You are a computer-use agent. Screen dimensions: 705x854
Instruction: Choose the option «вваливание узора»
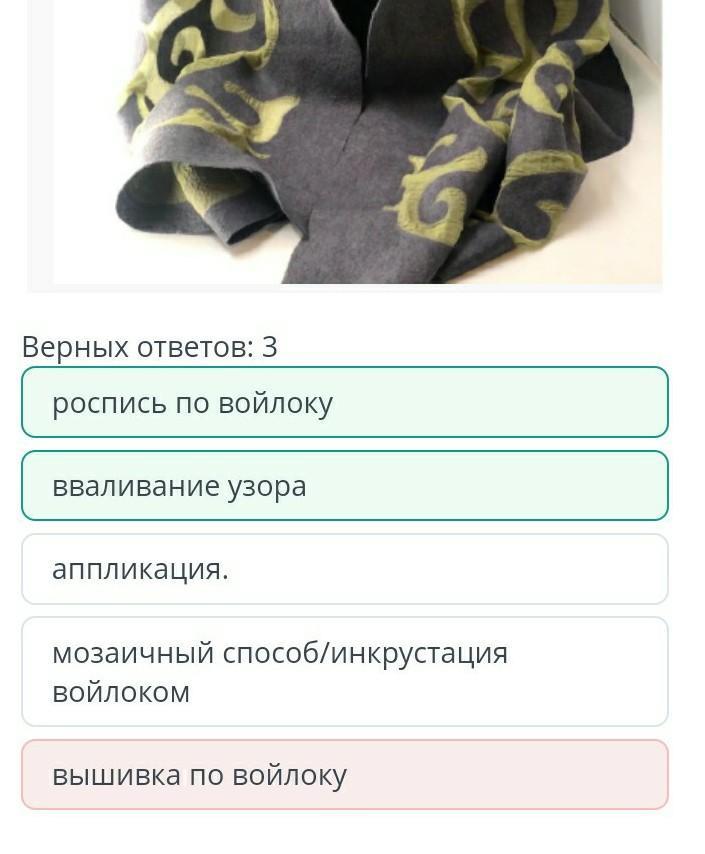tap(344, 486)
